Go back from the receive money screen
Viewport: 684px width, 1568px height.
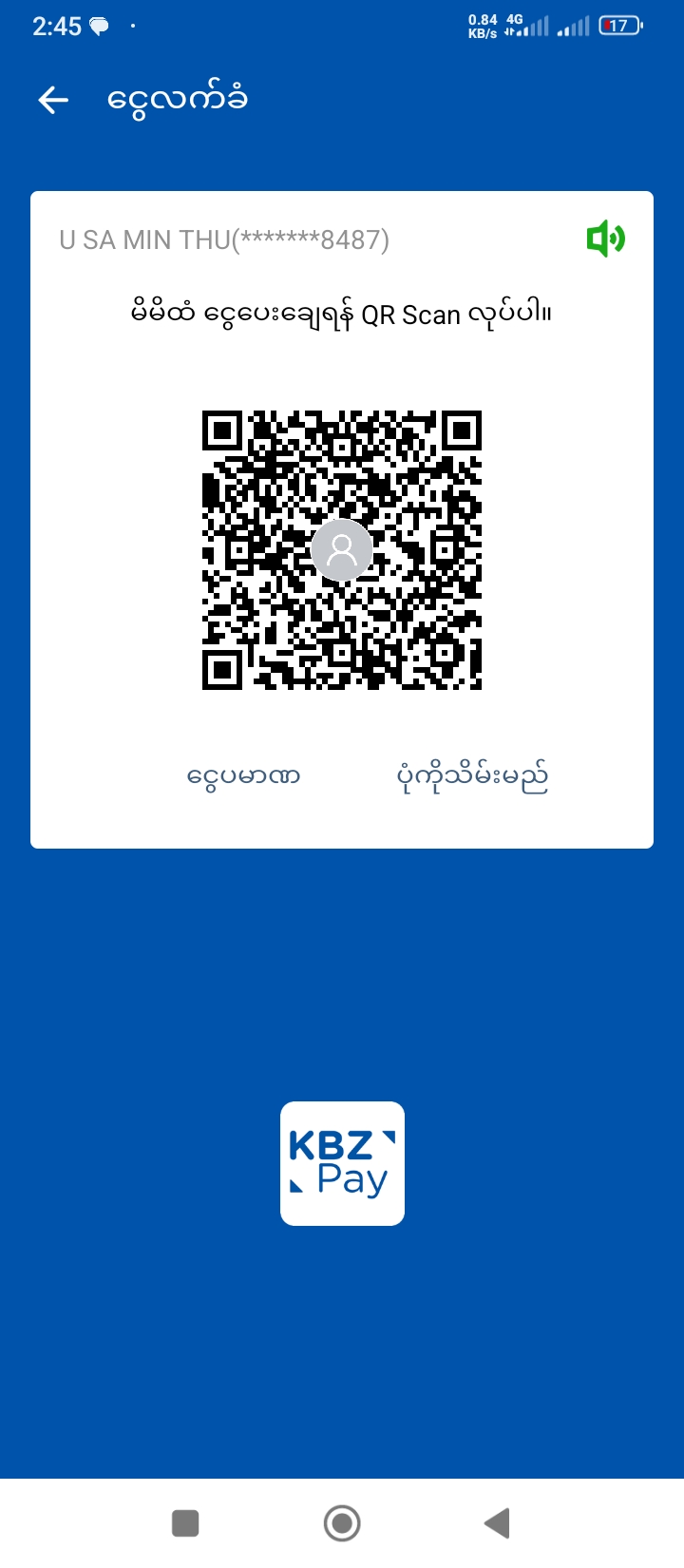click(x=54, y=100)
